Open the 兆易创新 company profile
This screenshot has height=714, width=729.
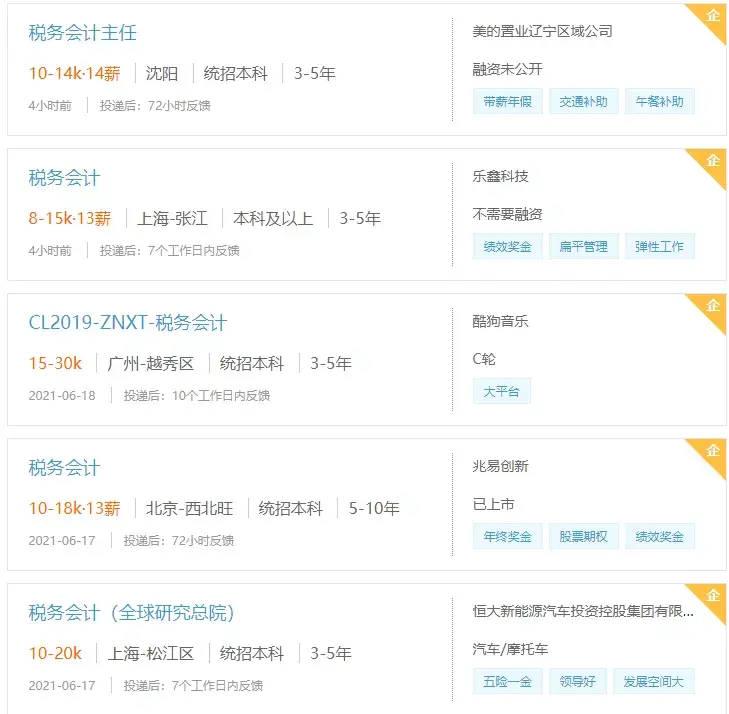pyautogui.click(x=500, y=467)
